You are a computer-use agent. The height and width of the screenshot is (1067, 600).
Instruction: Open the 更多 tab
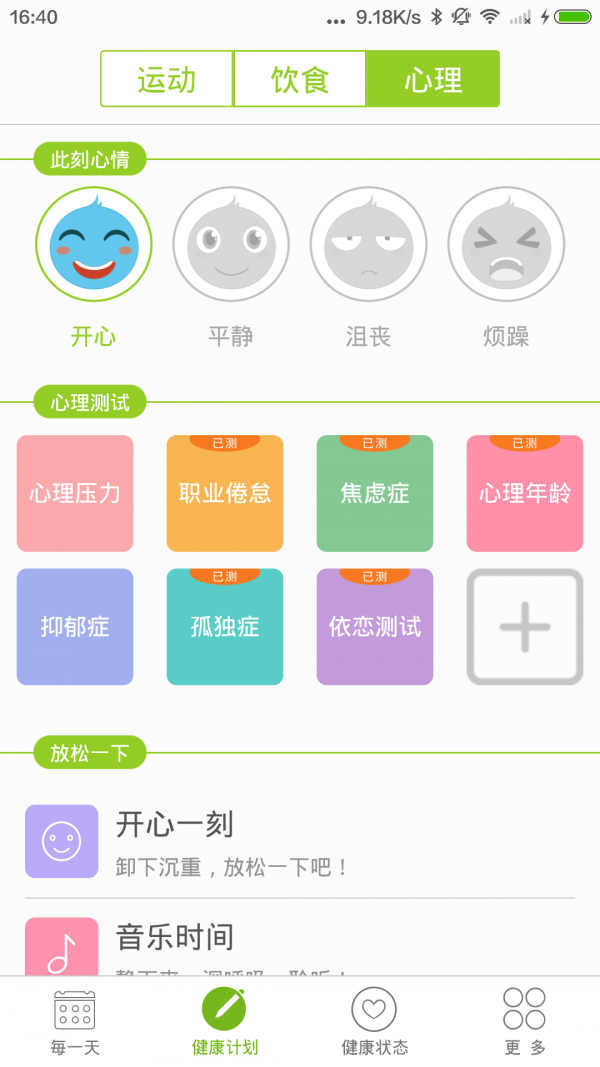pyautogui.click(x=525, y=1021)
